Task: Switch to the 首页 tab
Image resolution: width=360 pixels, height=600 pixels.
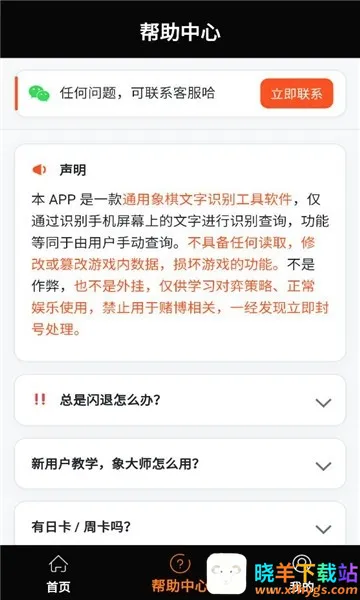Action: pyautogui.click(x=59, y=574)
